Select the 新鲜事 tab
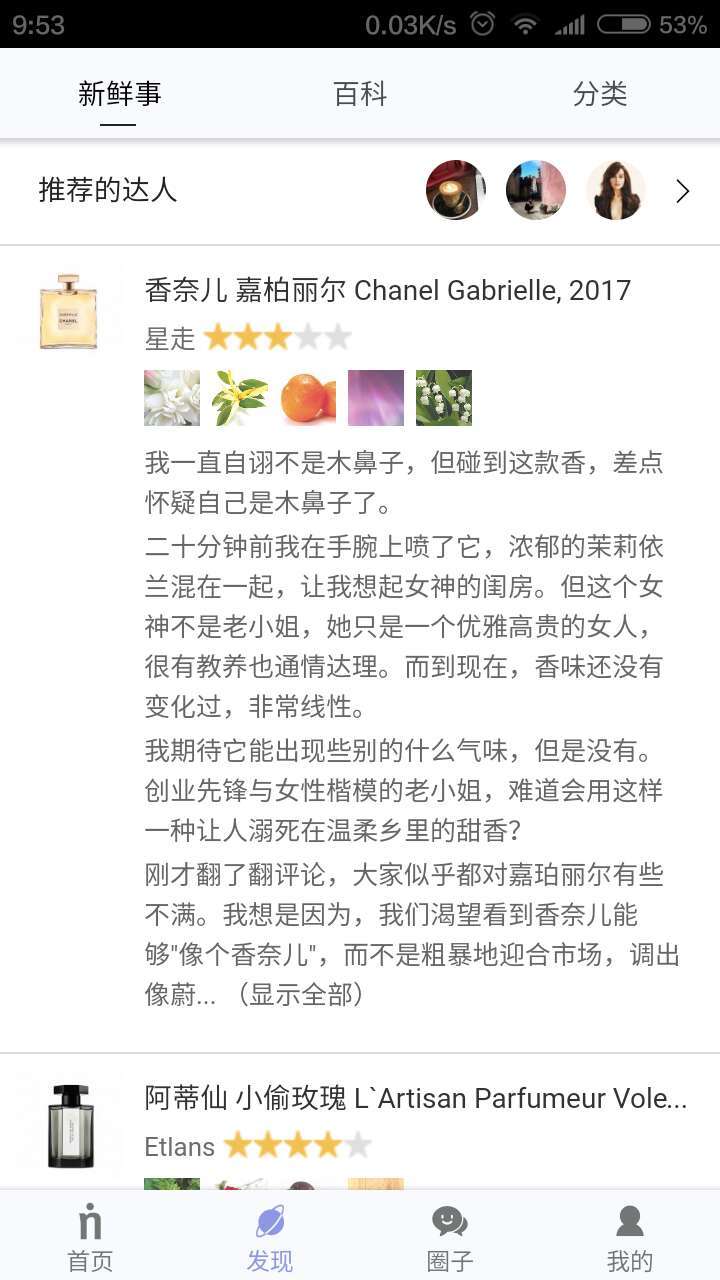 point(119,94)
